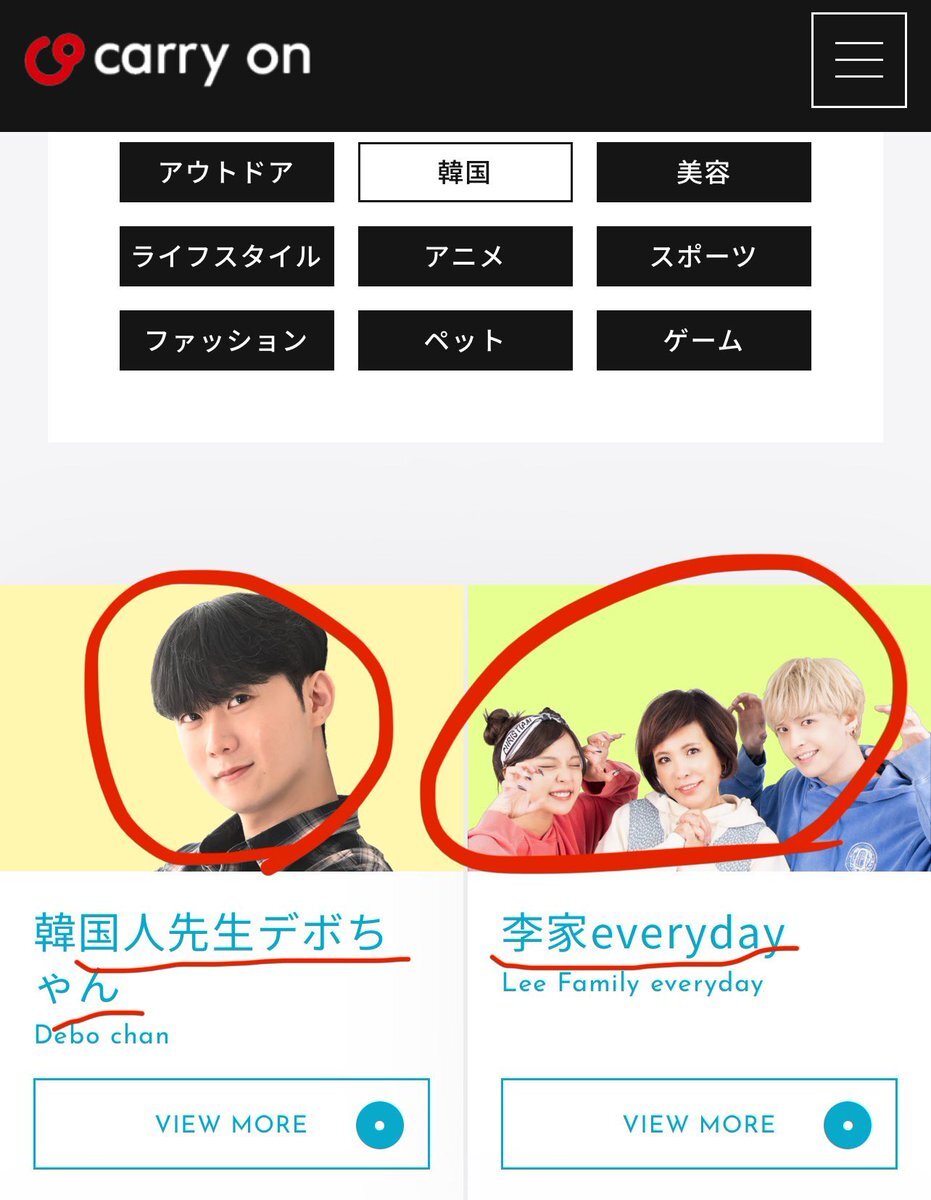Filter creators by アニメ

(x=465, y=256)
